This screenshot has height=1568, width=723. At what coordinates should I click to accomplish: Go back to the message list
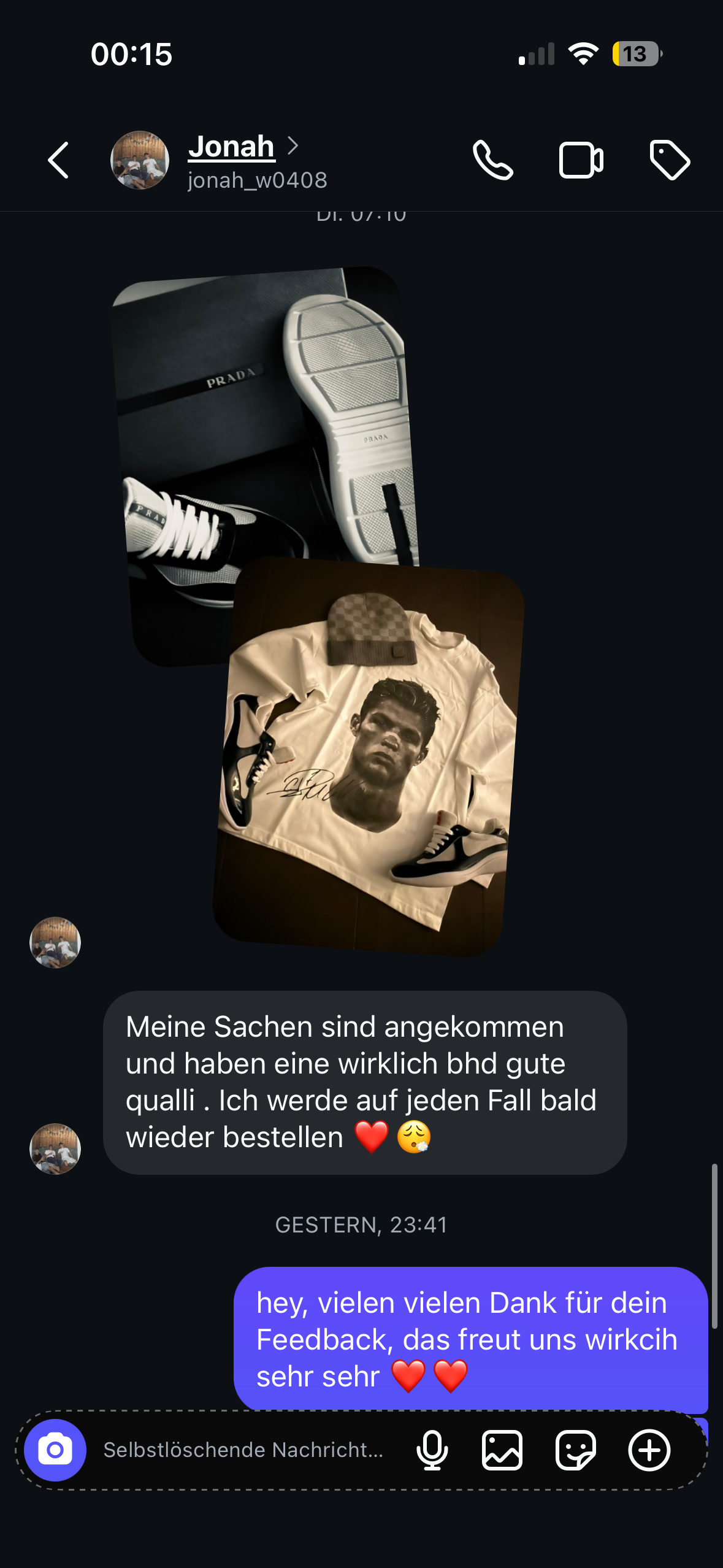point(58,161)
